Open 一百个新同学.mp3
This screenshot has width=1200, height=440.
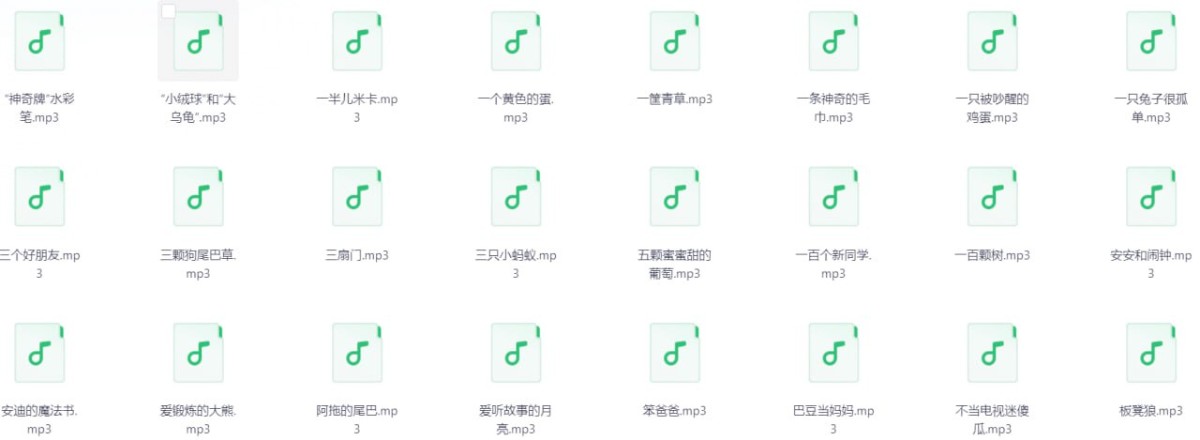point(833,197)
